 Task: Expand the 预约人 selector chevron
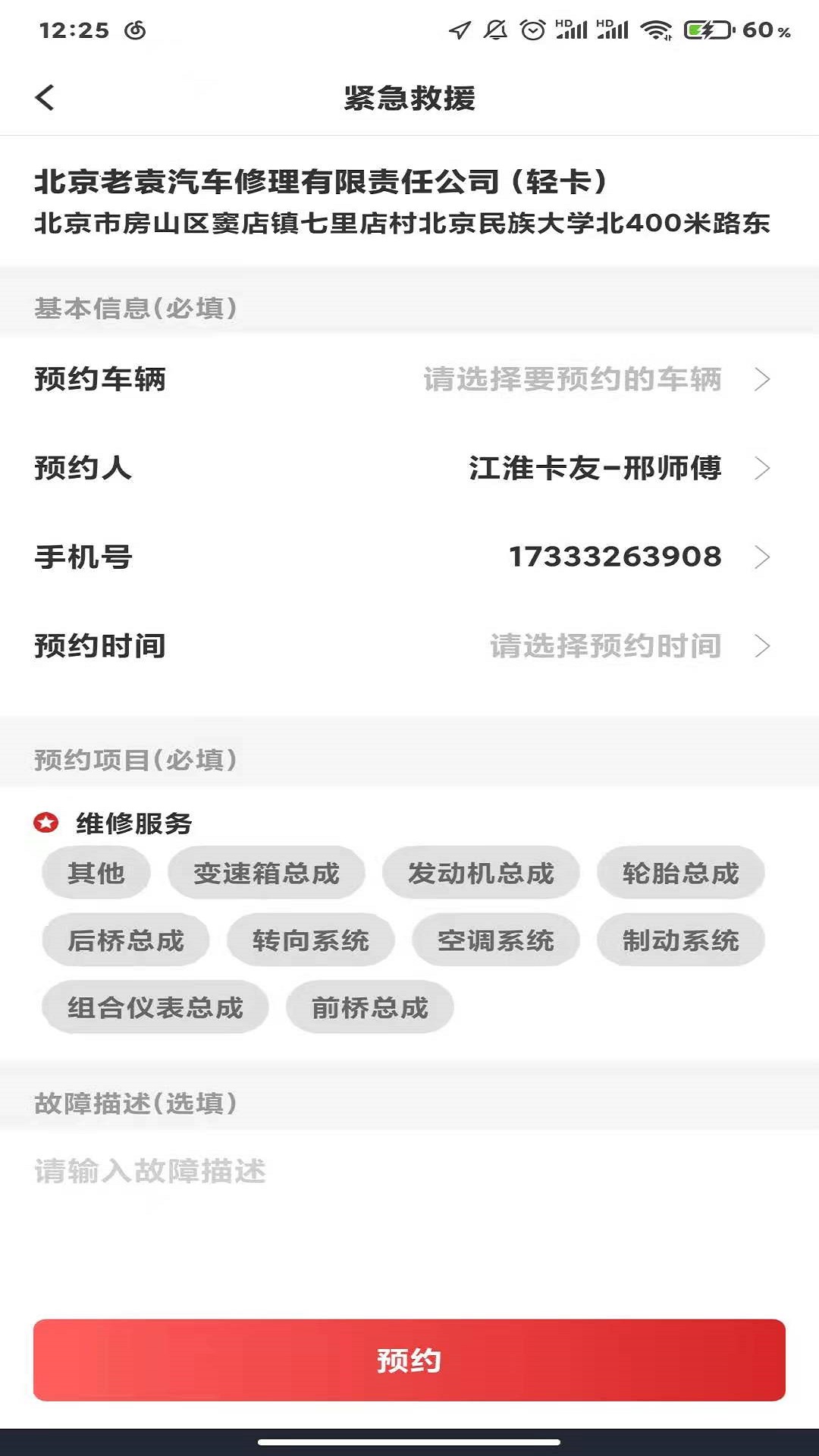(x=762, y=469)
